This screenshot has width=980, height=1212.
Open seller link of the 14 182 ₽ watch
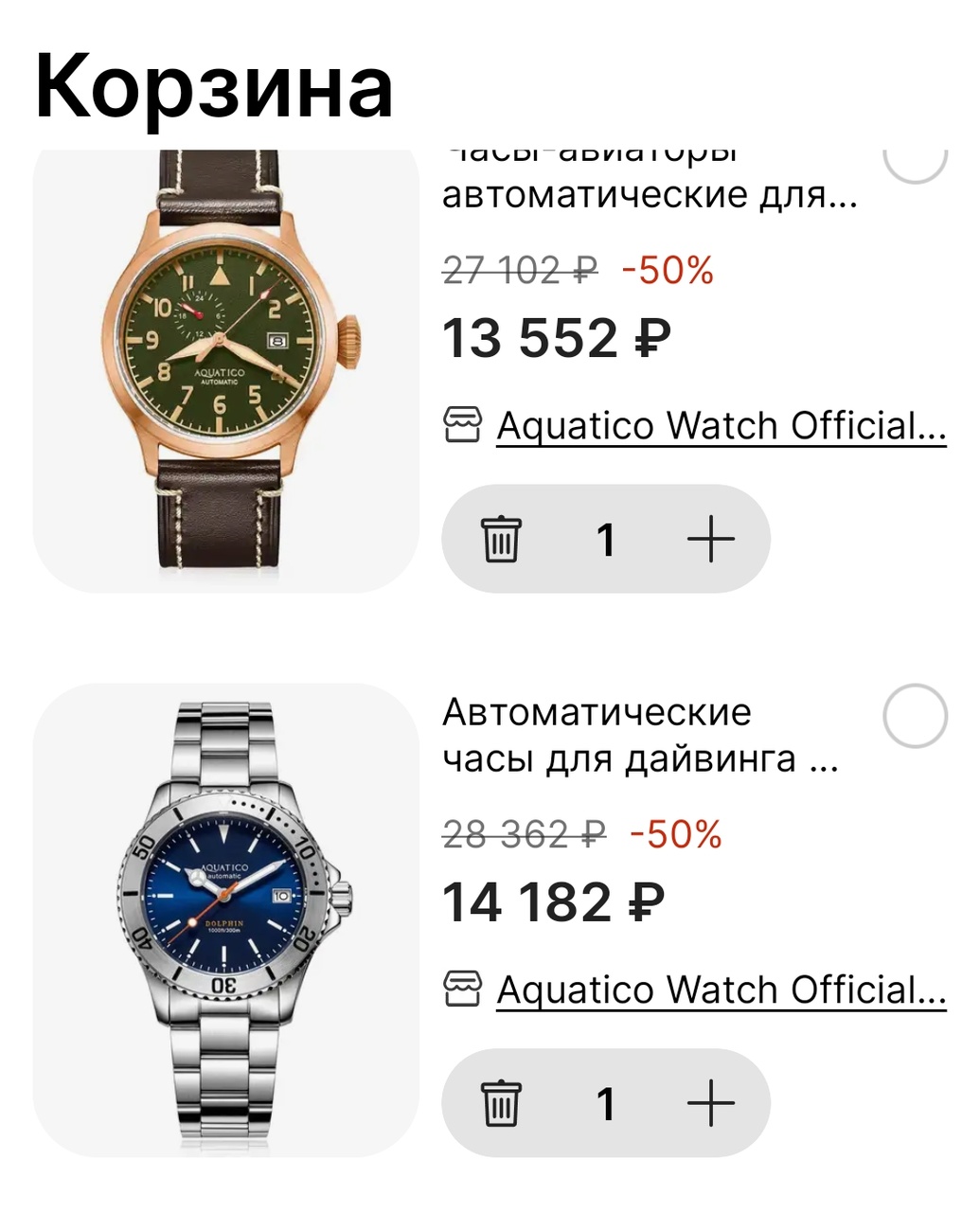[721, 991]
